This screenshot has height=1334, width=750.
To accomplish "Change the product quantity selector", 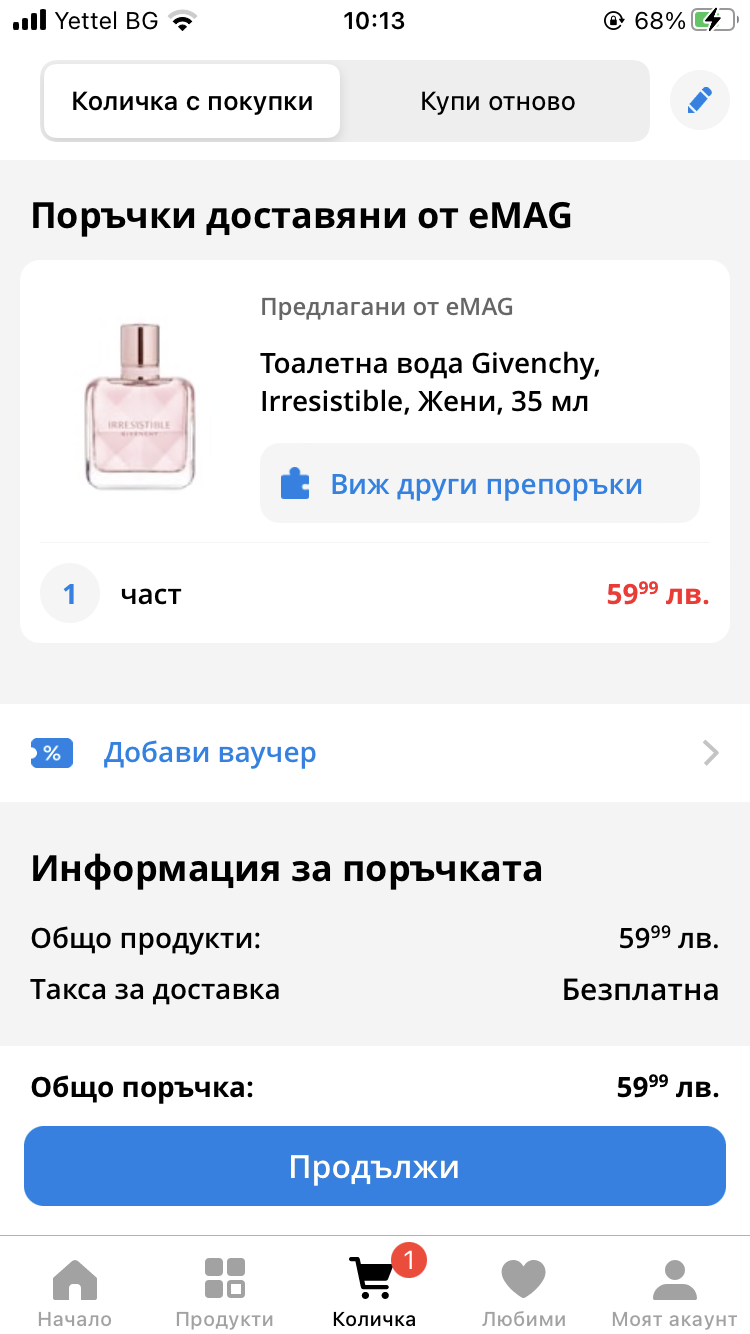I will point(70,594).
